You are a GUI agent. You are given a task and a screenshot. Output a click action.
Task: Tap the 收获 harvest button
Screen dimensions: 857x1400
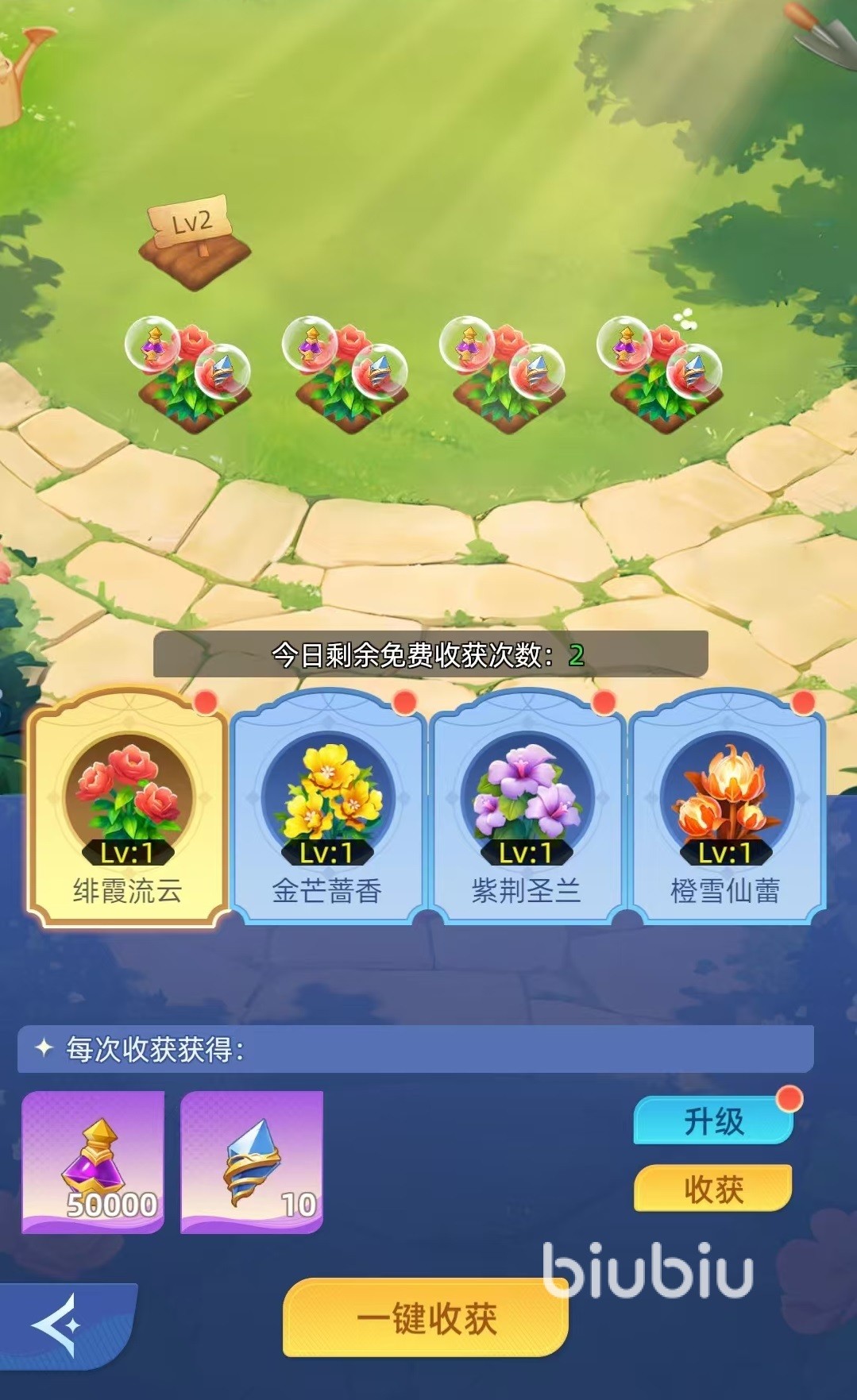712,1189
